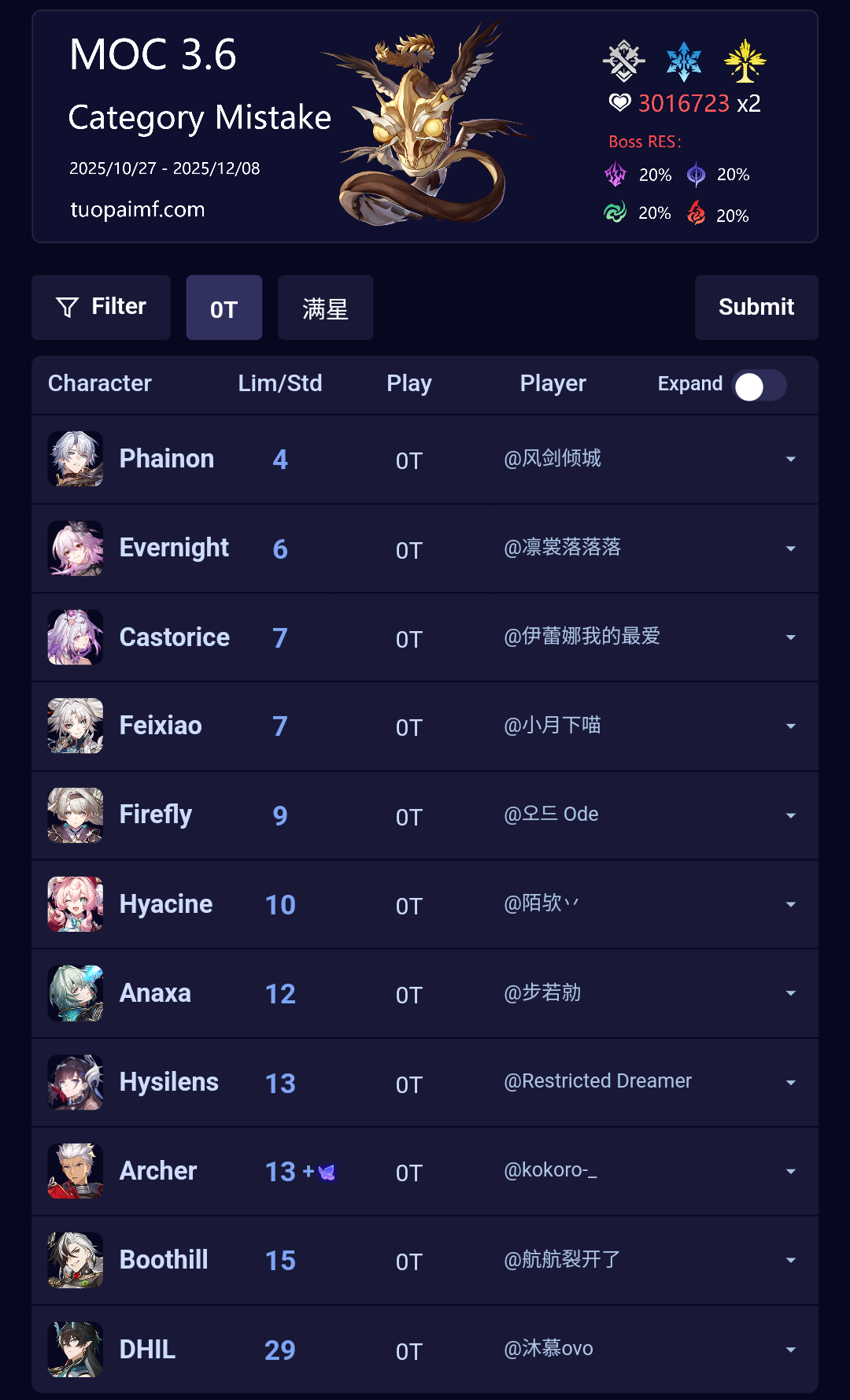Show details for Firefly
Screen dimensions: 850x1400
(x=791, y=816)
